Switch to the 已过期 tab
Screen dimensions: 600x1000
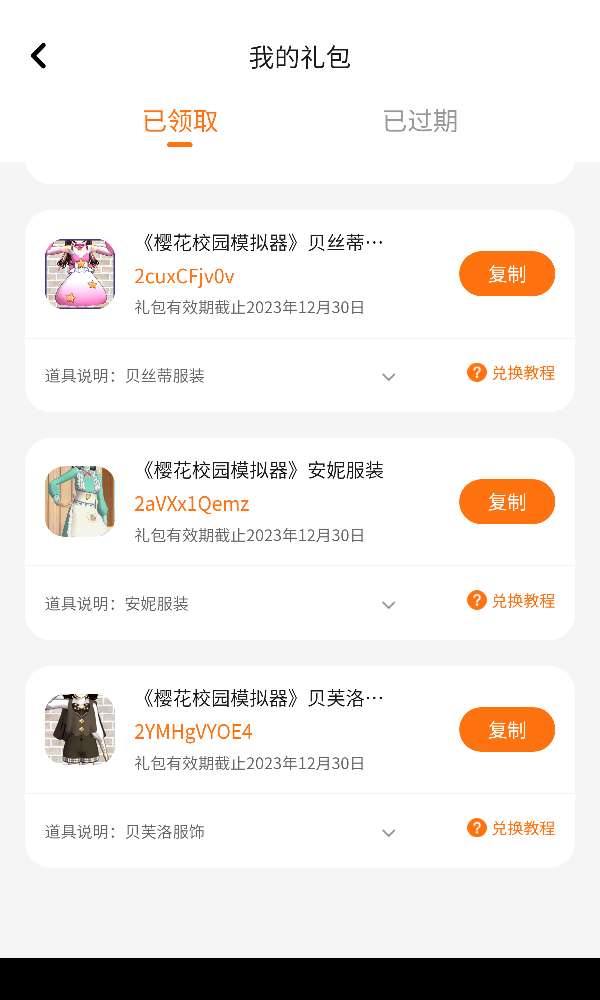420,121
